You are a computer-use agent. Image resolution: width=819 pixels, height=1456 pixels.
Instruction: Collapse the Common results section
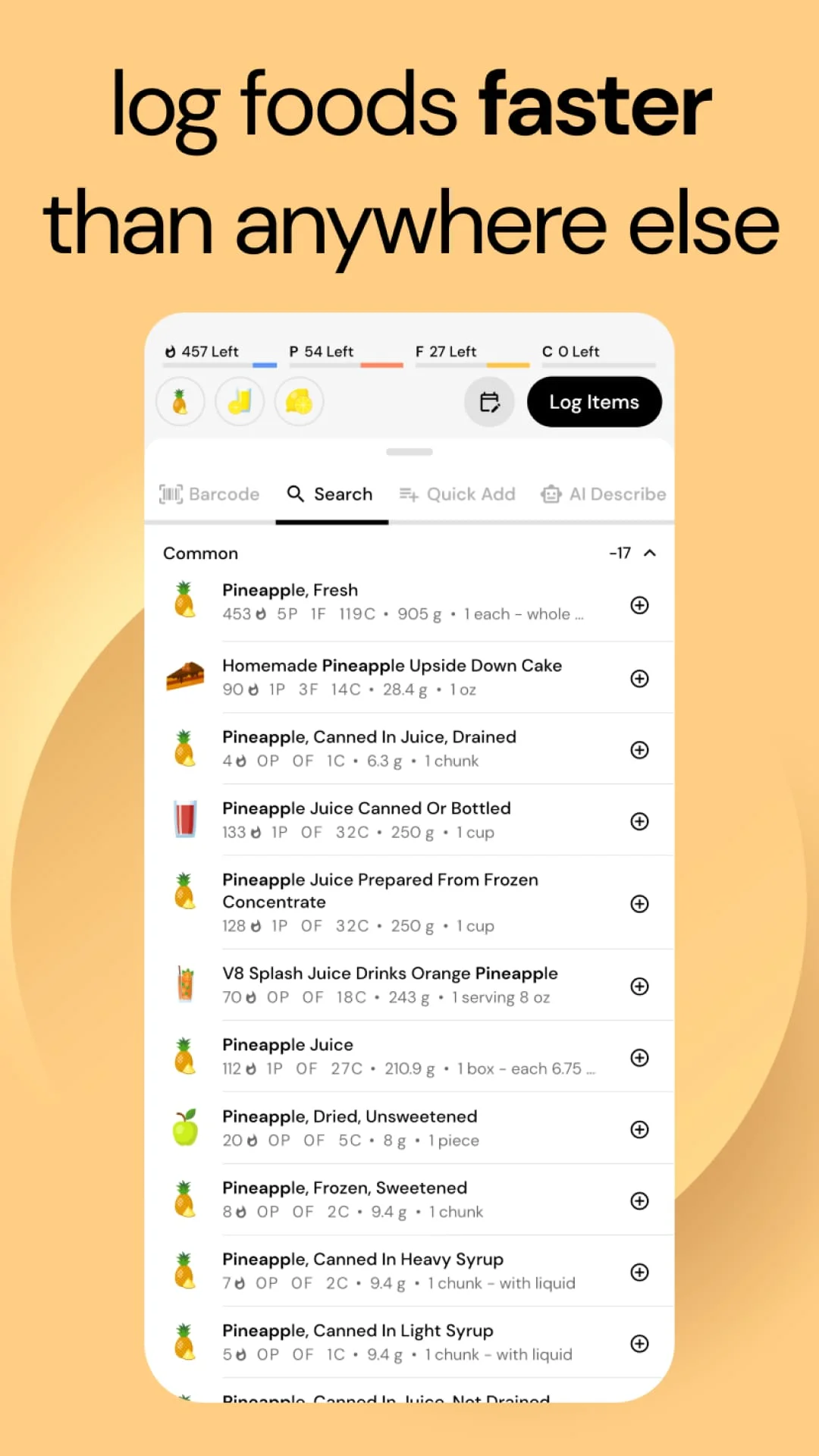650,553
